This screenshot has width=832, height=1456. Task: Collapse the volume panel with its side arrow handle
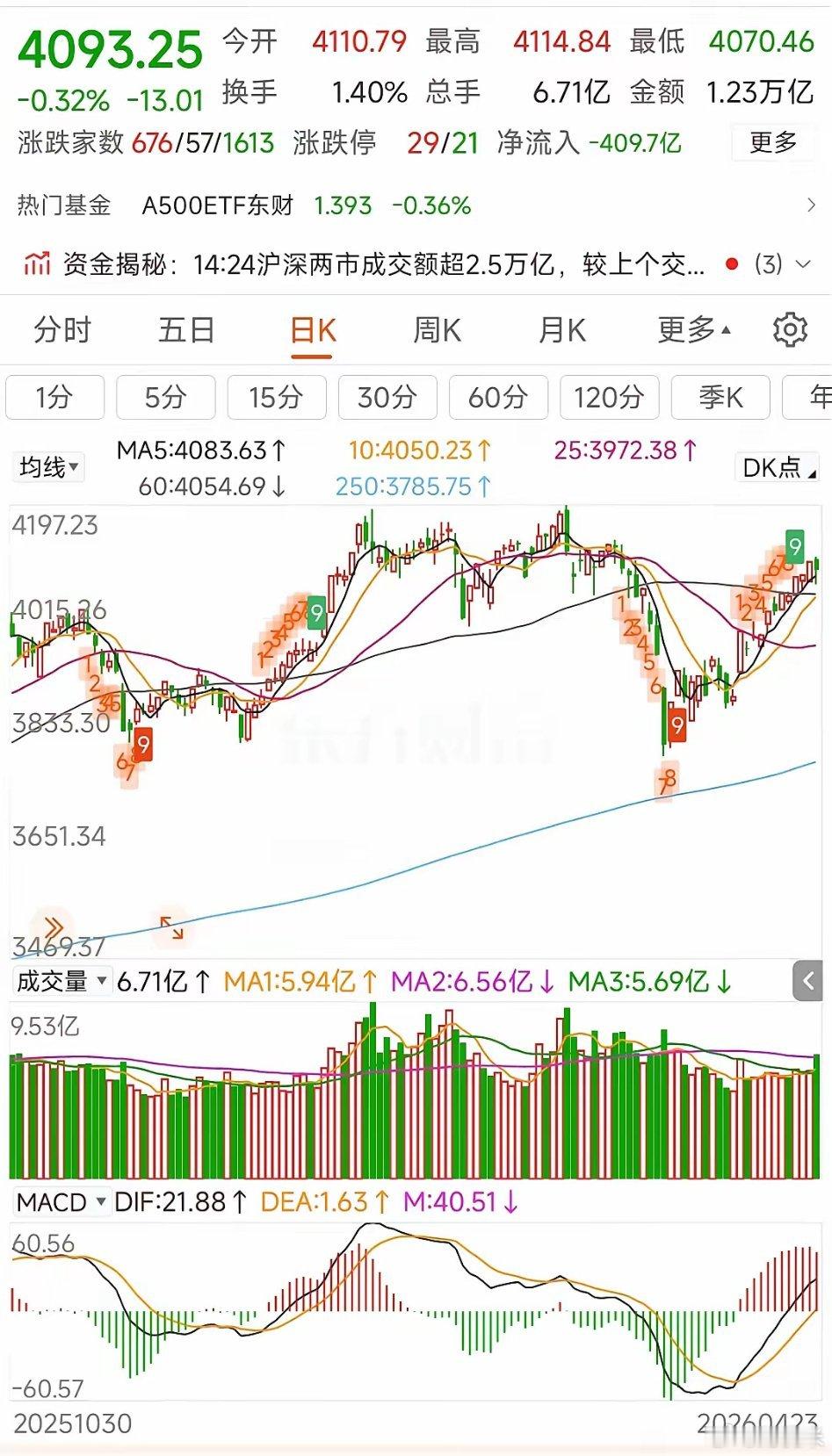click(x=807, y=983)
